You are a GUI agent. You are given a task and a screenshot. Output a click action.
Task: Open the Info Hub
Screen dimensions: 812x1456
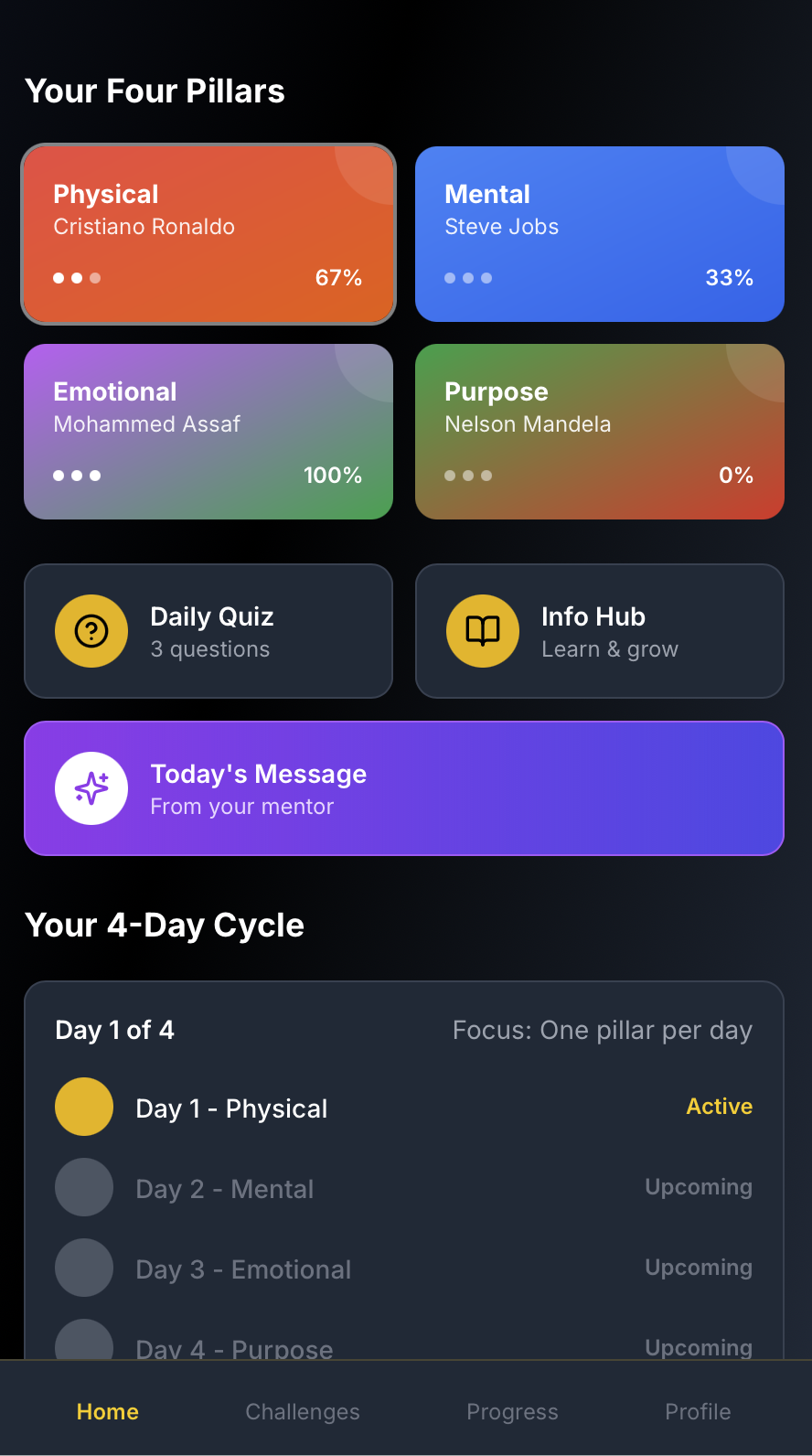coord(600,631)
